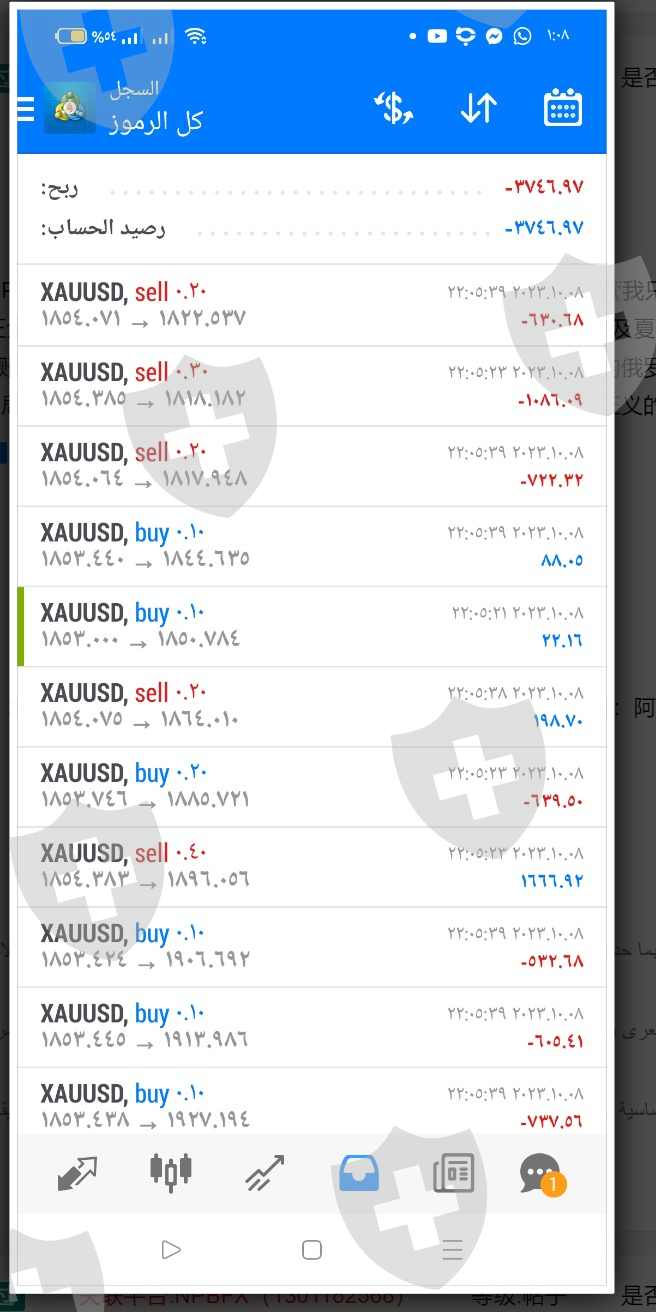
Task: Open the XAUUSD buy trade with profit 22.16
Action: click(312, 626)
